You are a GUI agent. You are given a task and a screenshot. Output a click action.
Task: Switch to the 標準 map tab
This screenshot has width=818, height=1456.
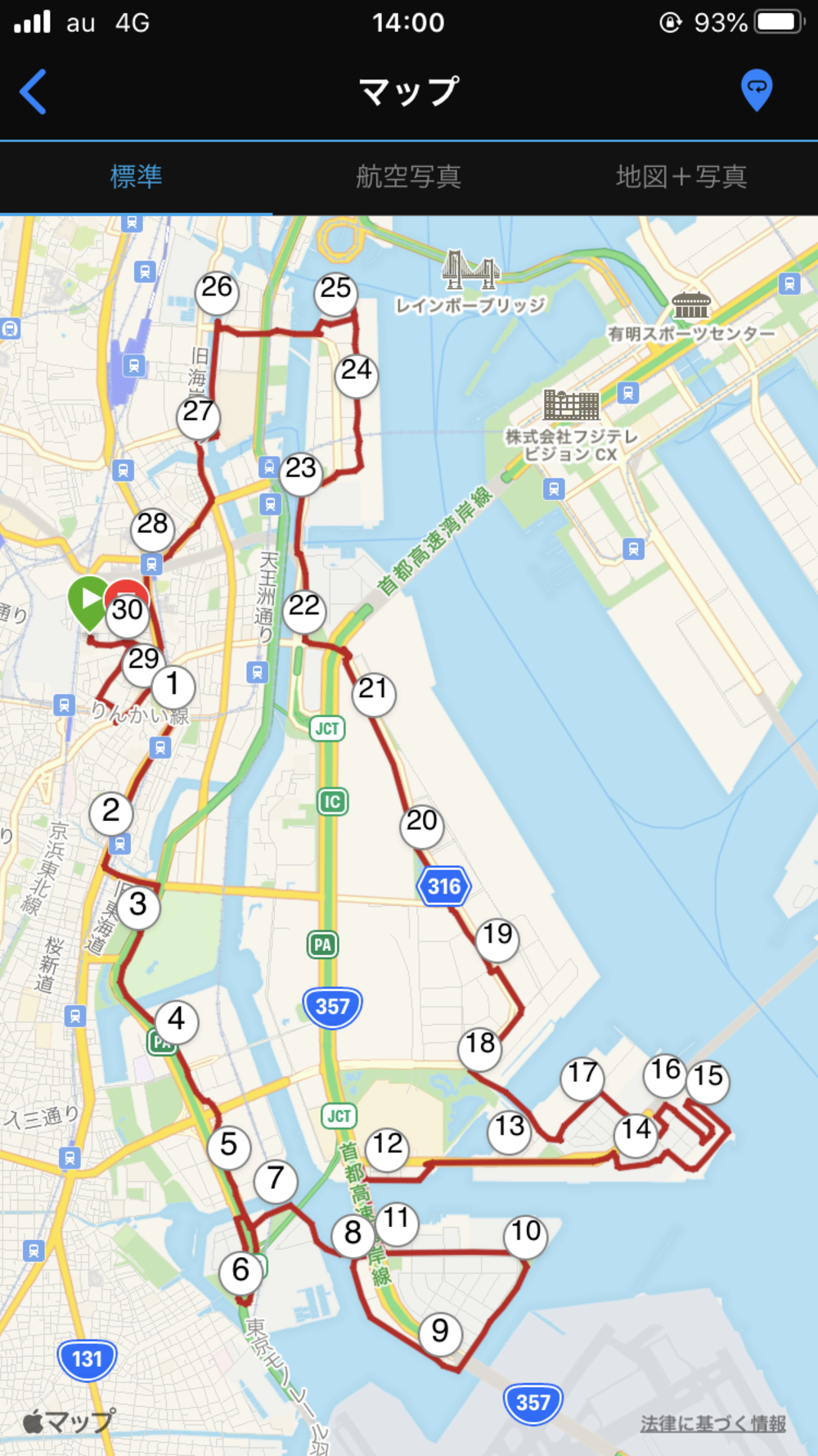(136, 177)
